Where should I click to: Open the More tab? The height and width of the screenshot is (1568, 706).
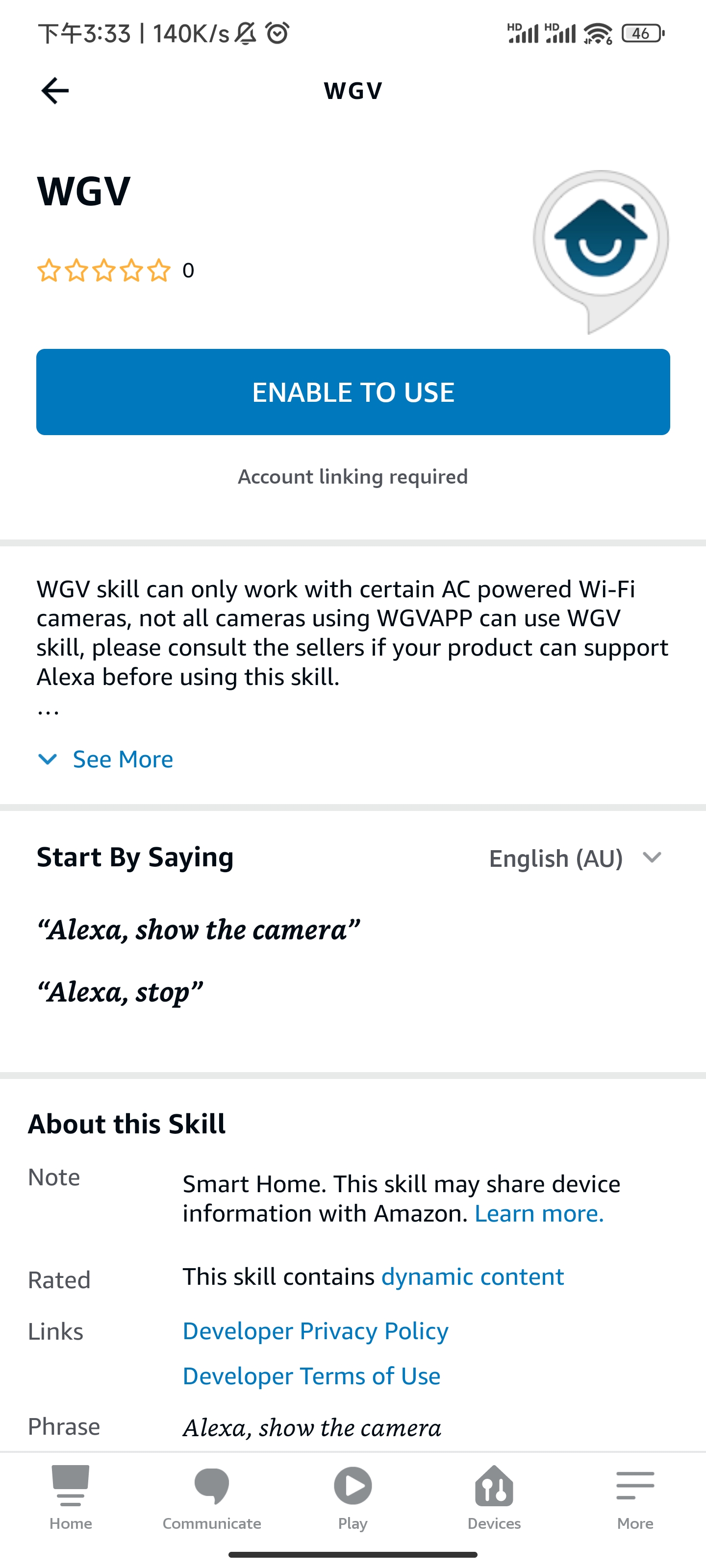tap(635, 1497)
